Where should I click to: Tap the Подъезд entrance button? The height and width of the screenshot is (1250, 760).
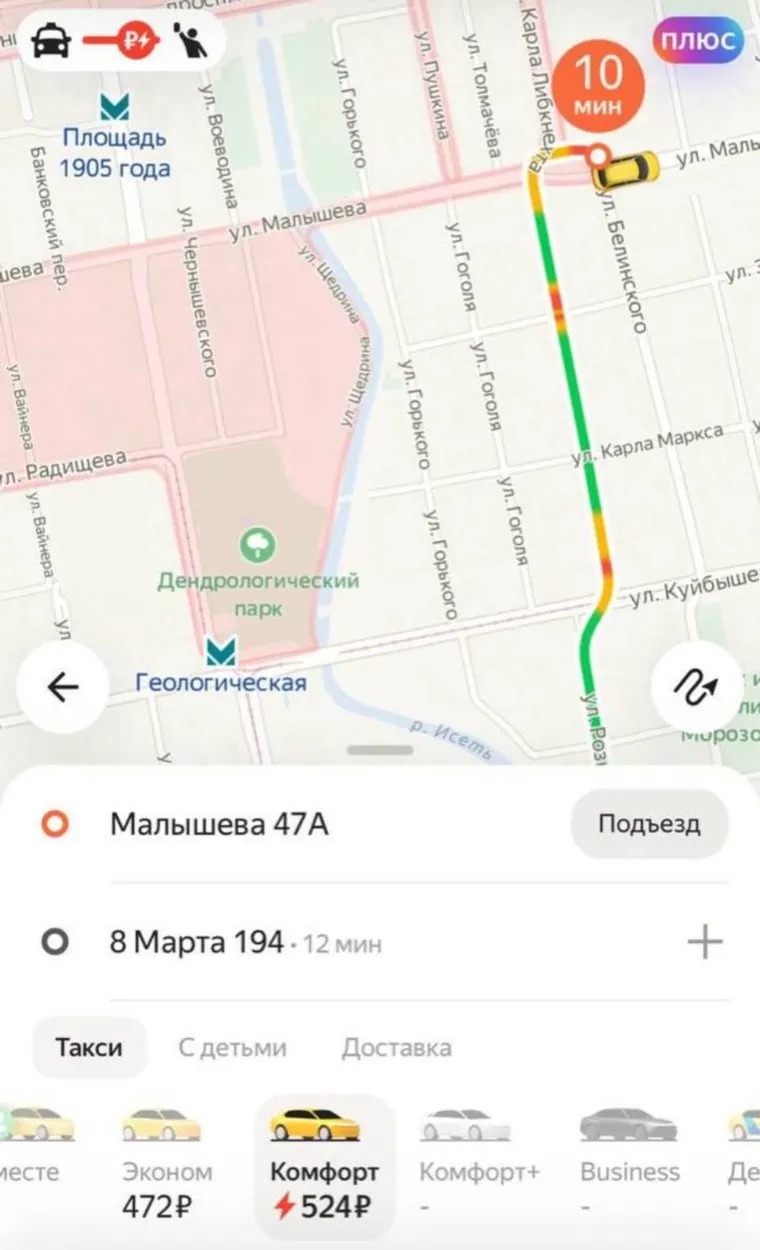click(x=649, y=825)
